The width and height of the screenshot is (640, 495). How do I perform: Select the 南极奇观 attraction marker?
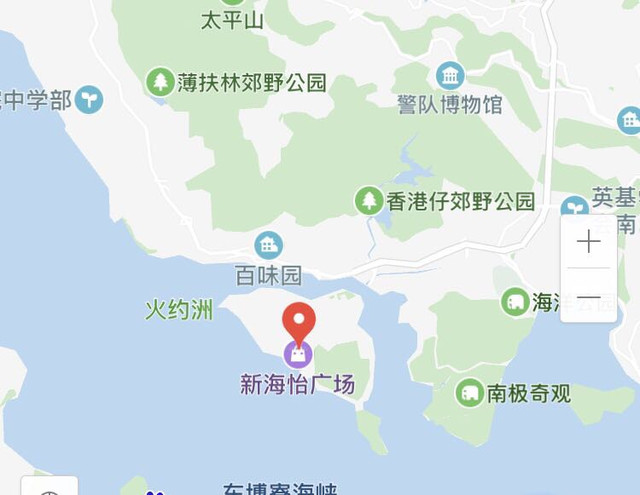click(x=470, y=393)
